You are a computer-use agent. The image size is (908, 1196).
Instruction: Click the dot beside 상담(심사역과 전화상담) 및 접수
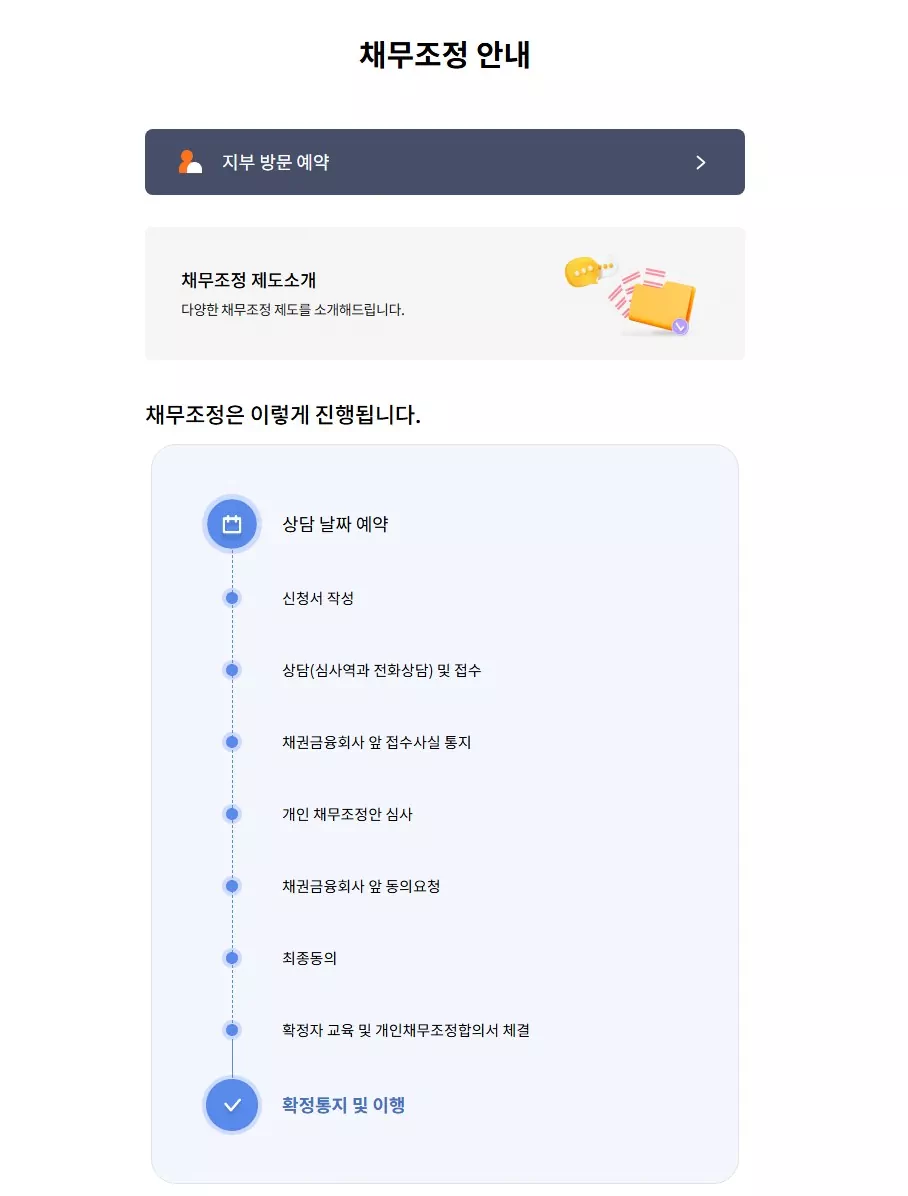point(231,669)
